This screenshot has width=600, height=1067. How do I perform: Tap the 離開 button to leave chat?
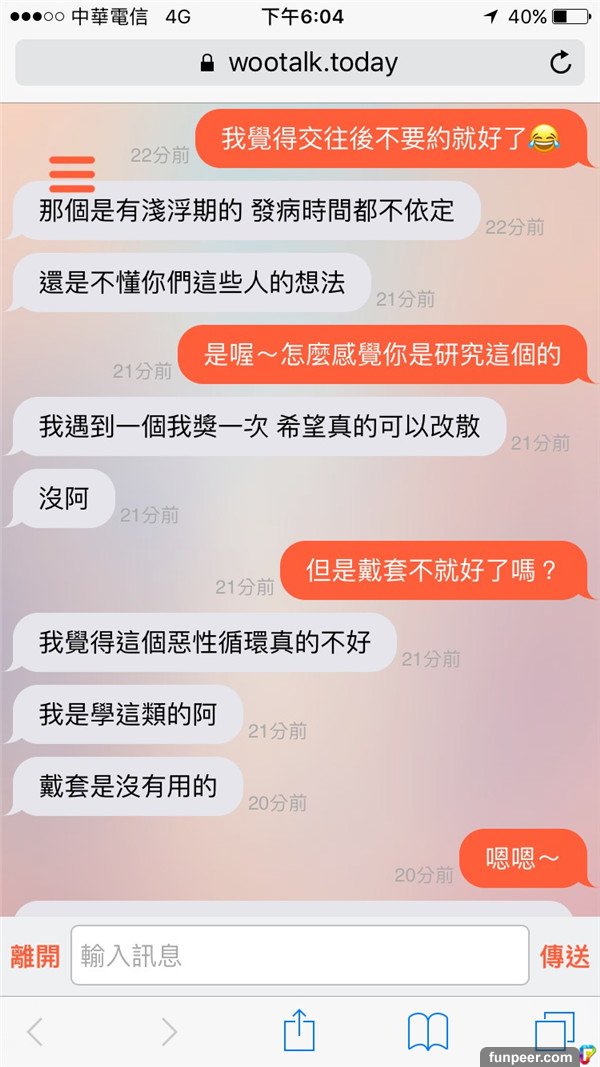pos(35,956)
